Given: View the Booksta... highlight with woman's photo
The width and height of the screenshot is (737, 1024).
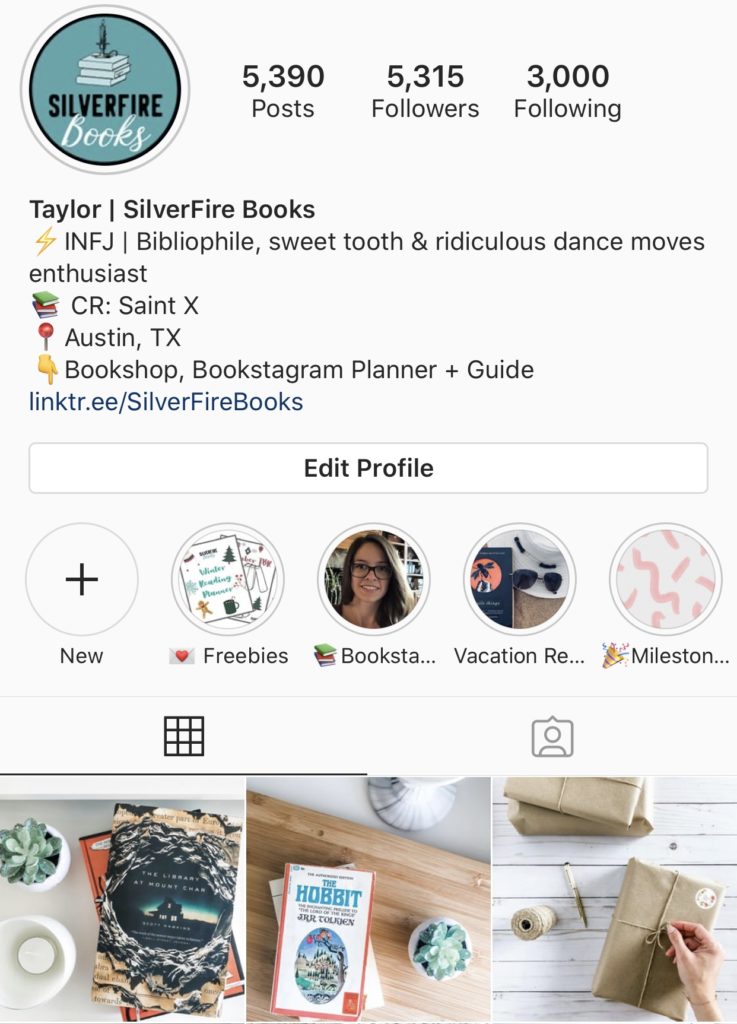Looking at the screenshot, I should tap(374, 580).
